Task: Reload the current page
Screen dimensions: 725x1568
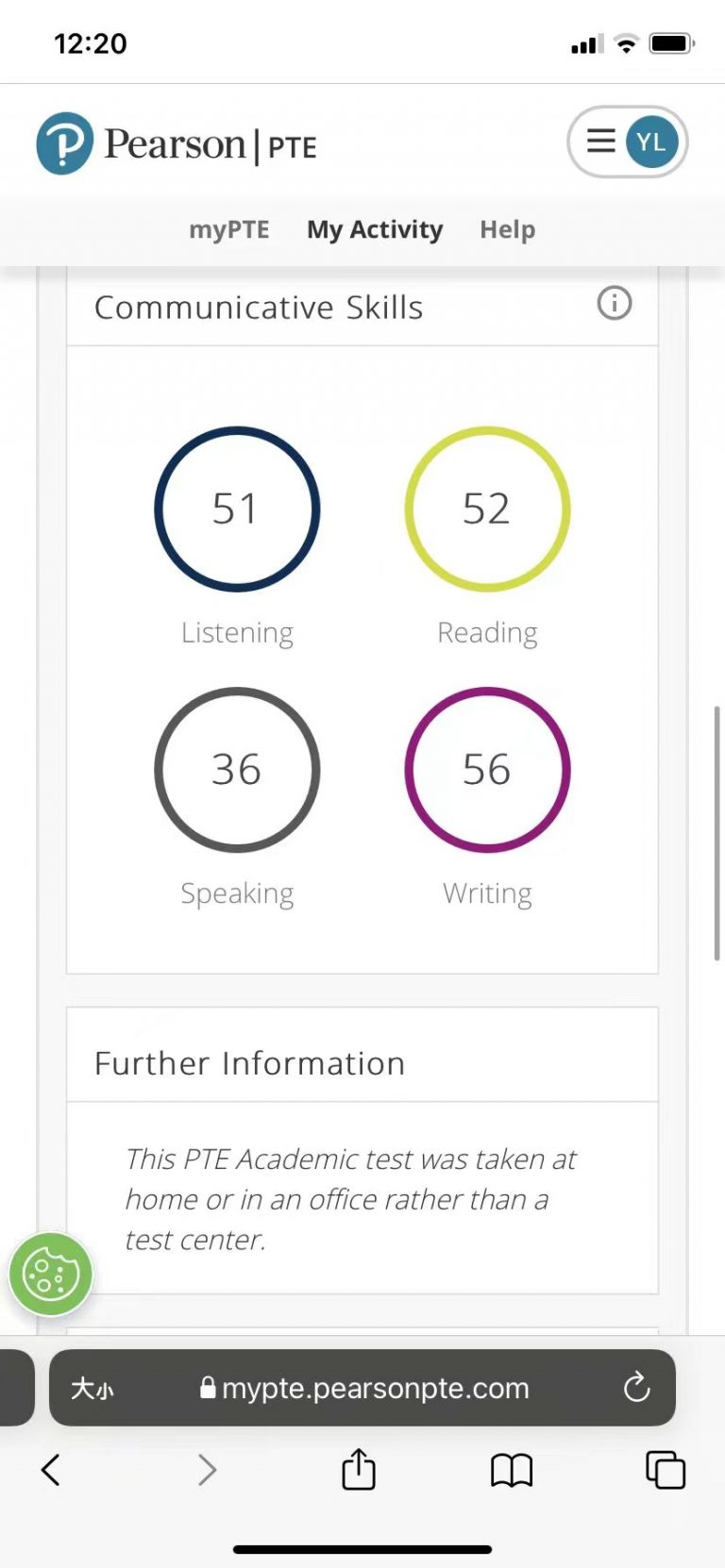Action: pos(637,1388)
